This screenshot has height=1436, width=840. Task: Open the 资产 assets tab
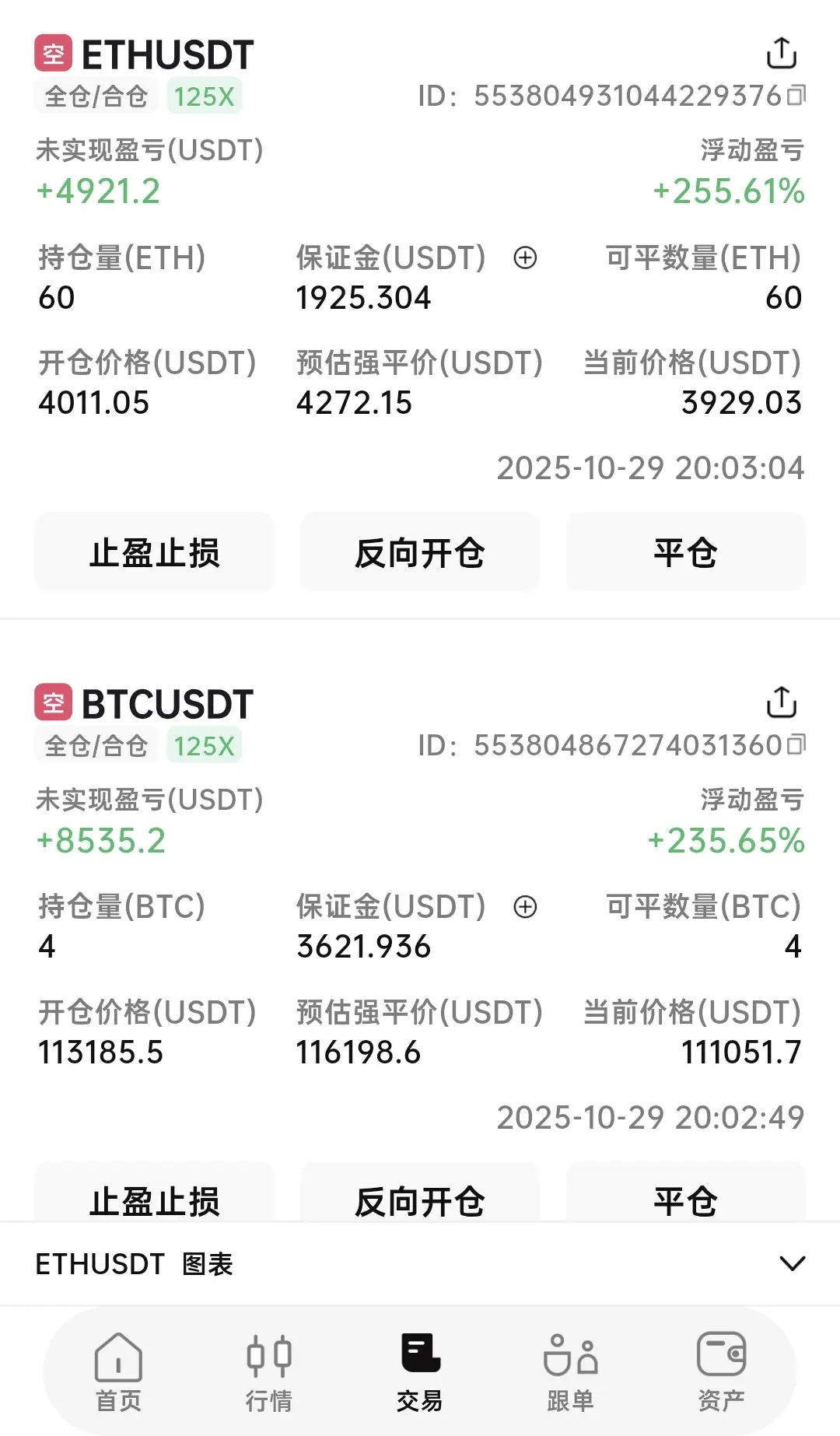pos(721,1372)
